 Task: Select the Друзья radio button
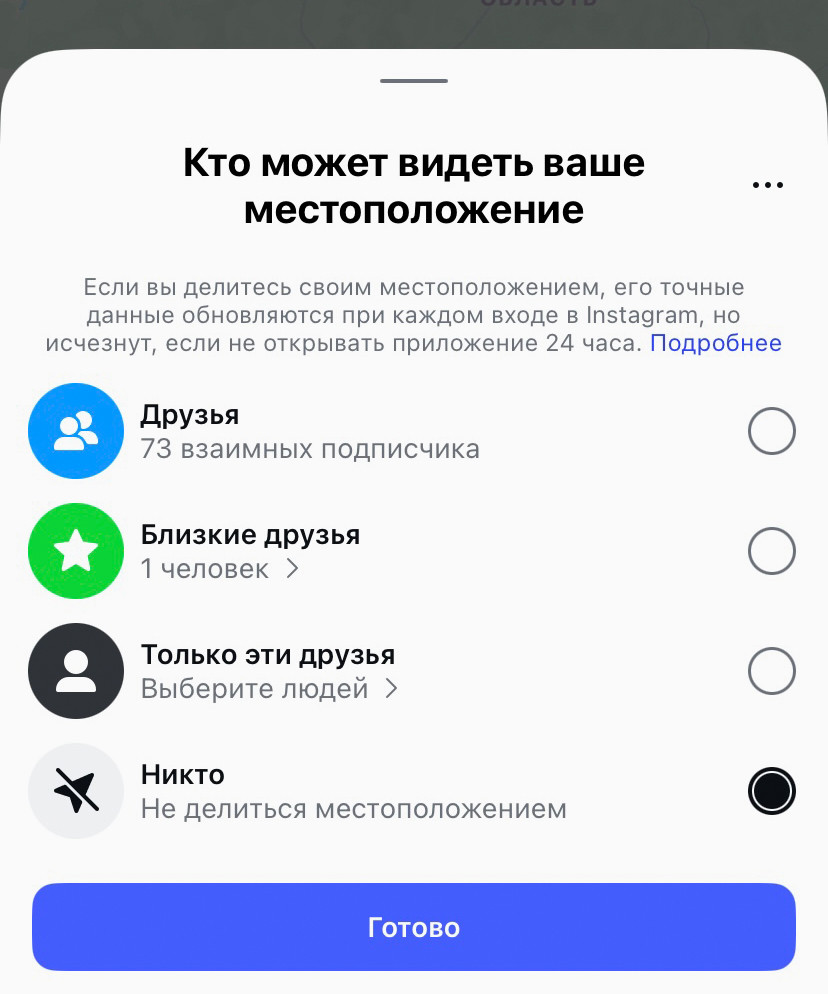click(x=771, y=431)
